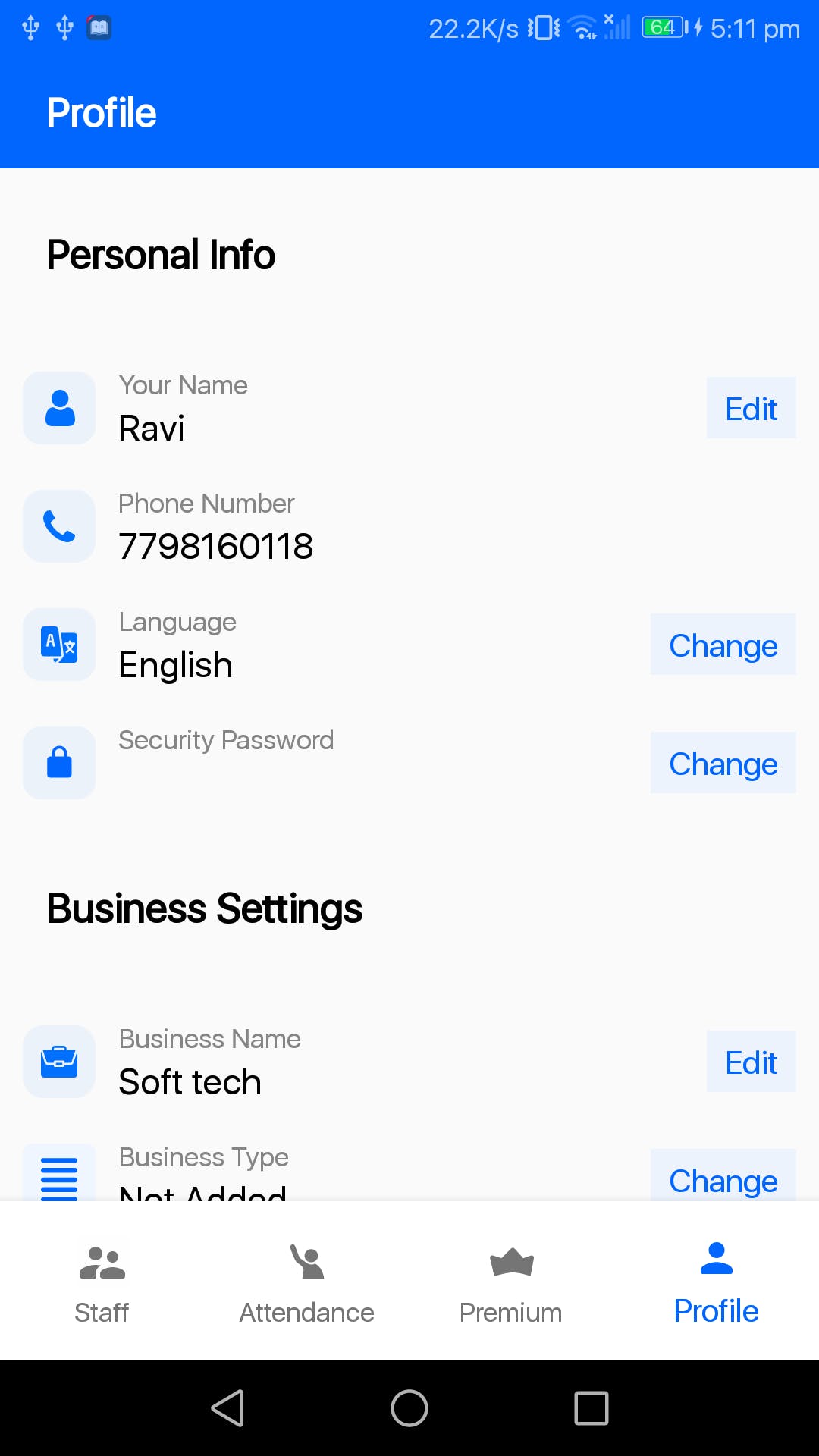Screen dimensions: 819x1456
Task: Change the Language setting
Action: (x=723, y=645)
